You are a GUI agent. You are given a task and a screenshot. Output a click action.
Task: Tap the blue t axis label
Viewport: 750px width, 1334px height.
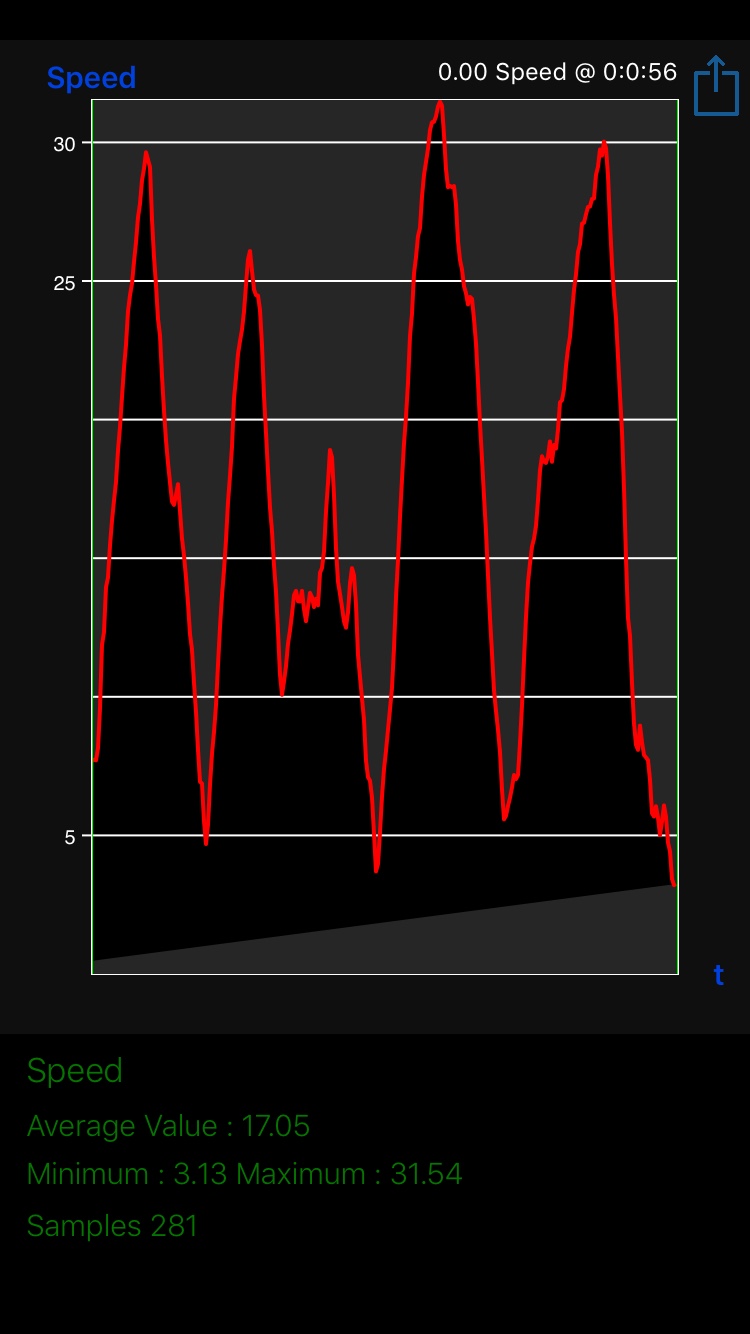[718, 975]
